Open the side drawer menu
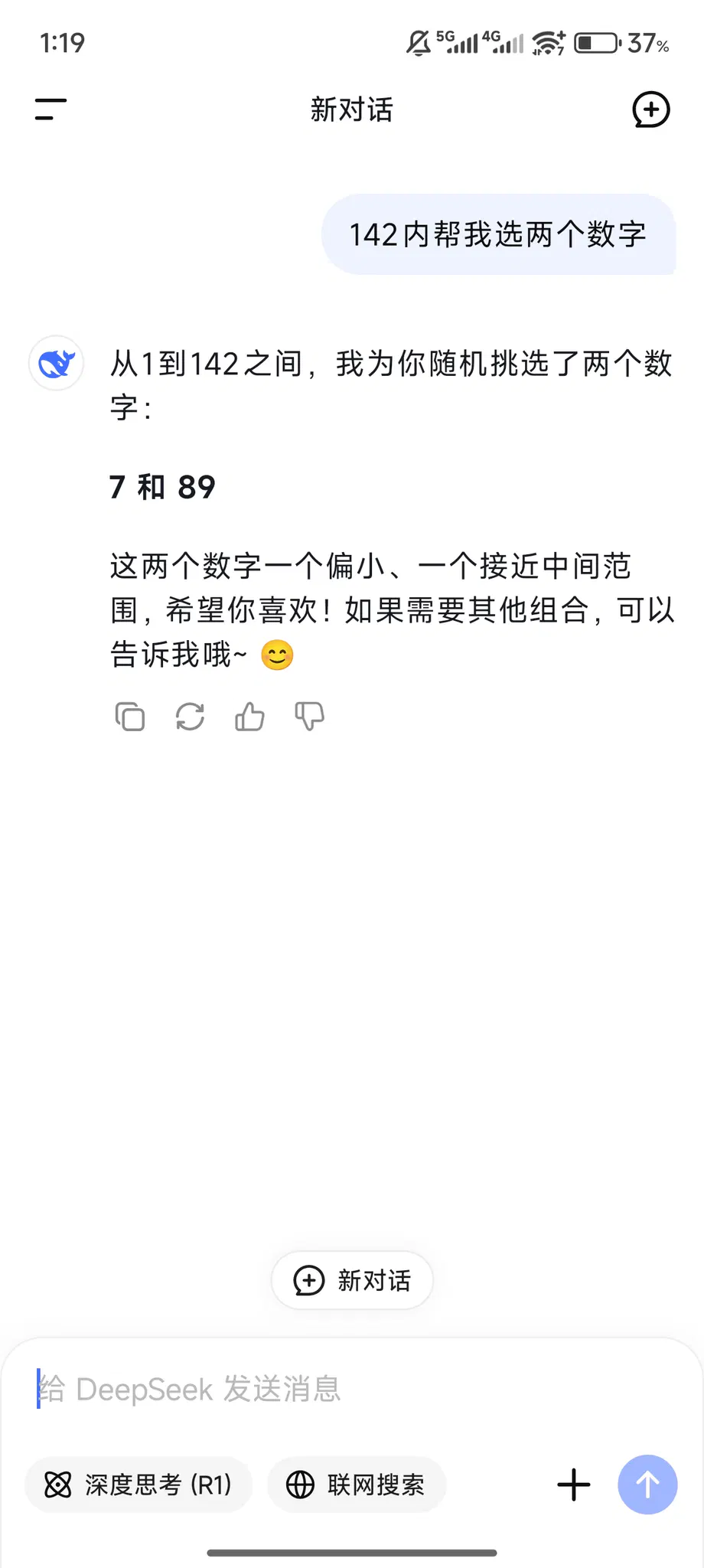This screenshot has height=1568, width=704. (x=51, y=109)
